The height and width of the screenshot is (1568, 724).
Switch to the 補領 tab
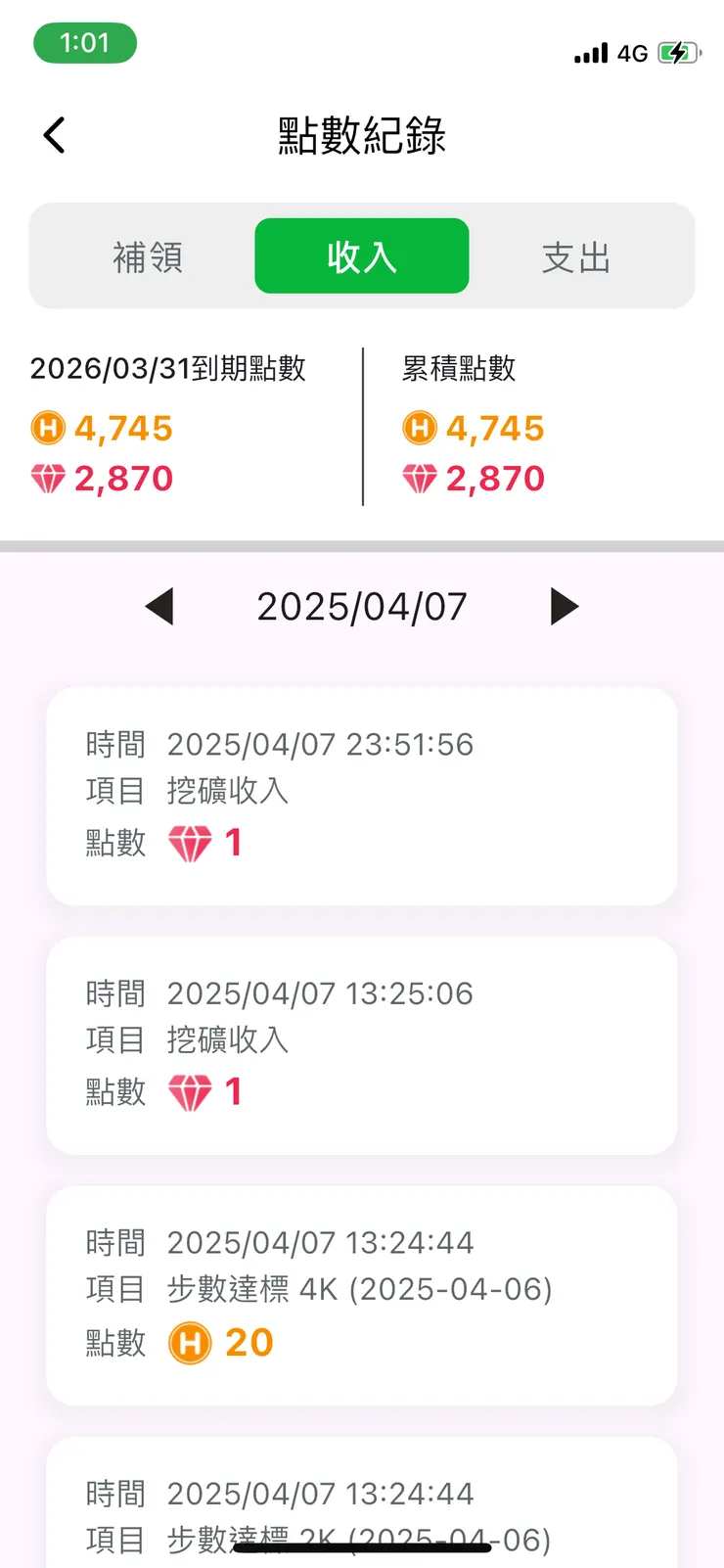(148, 256)
